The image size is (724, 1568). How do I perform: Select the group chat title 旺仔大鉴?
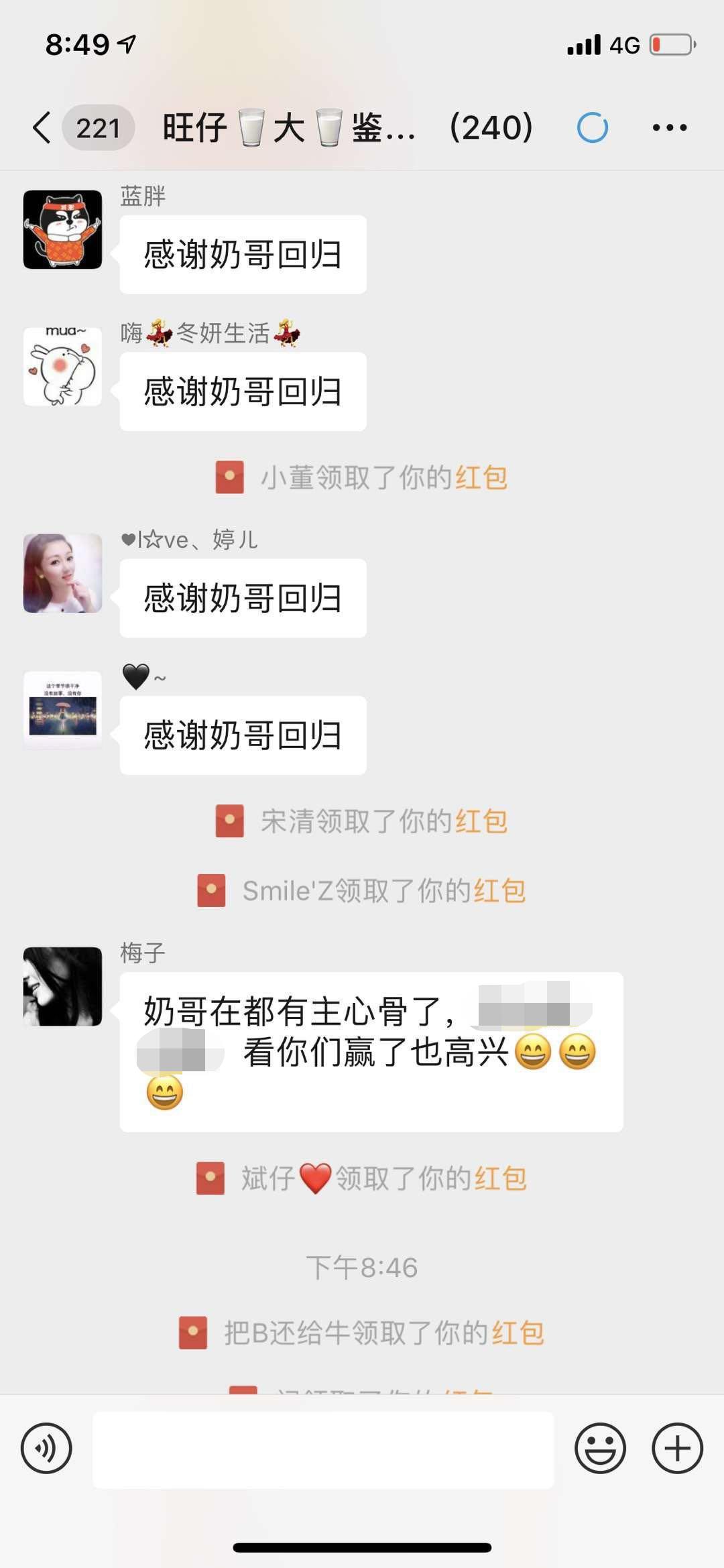click(288, 127)
